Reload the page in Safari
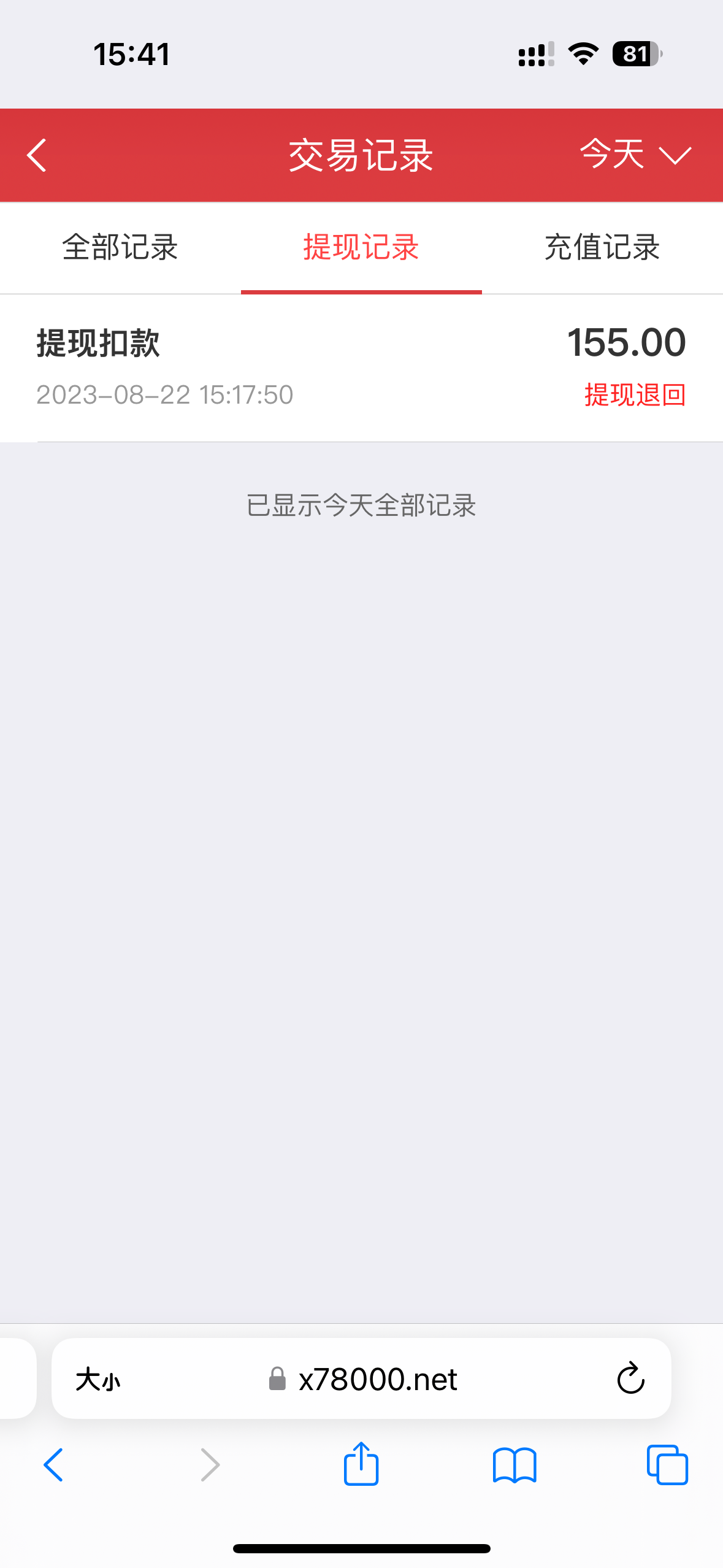This screenshot has height=1568, width=723. click(630, 1380)
